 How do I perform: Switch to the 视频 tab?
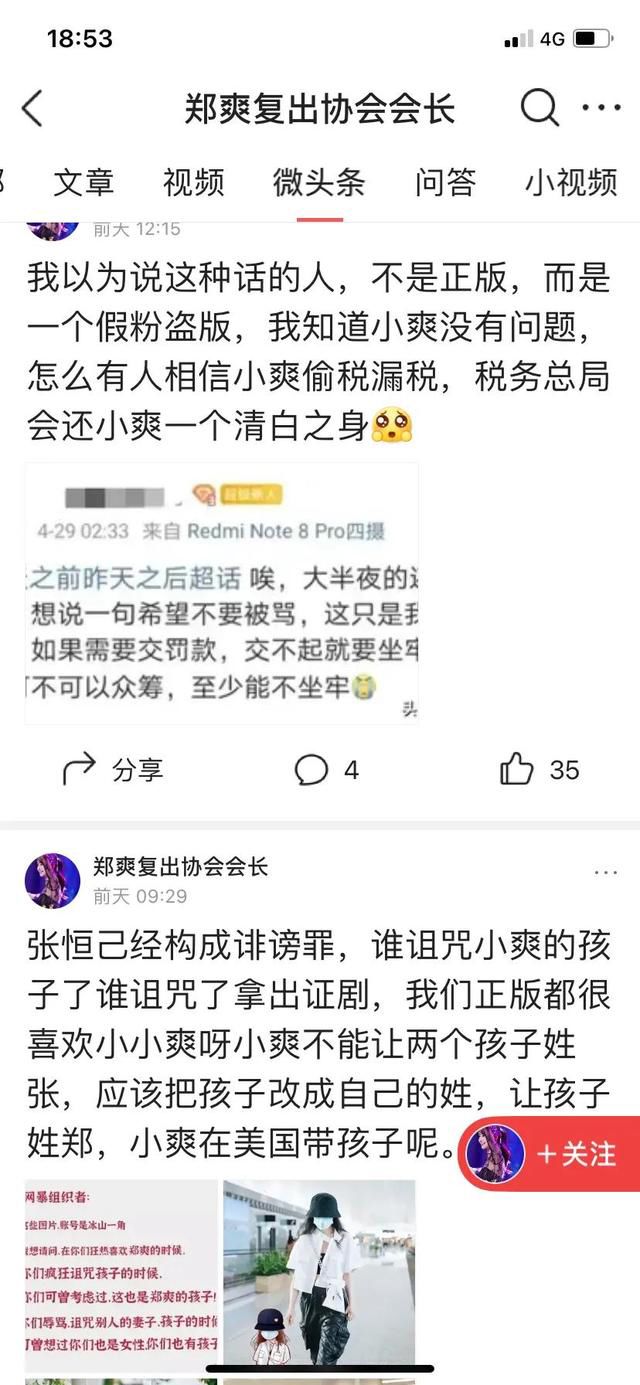[194, 182]
